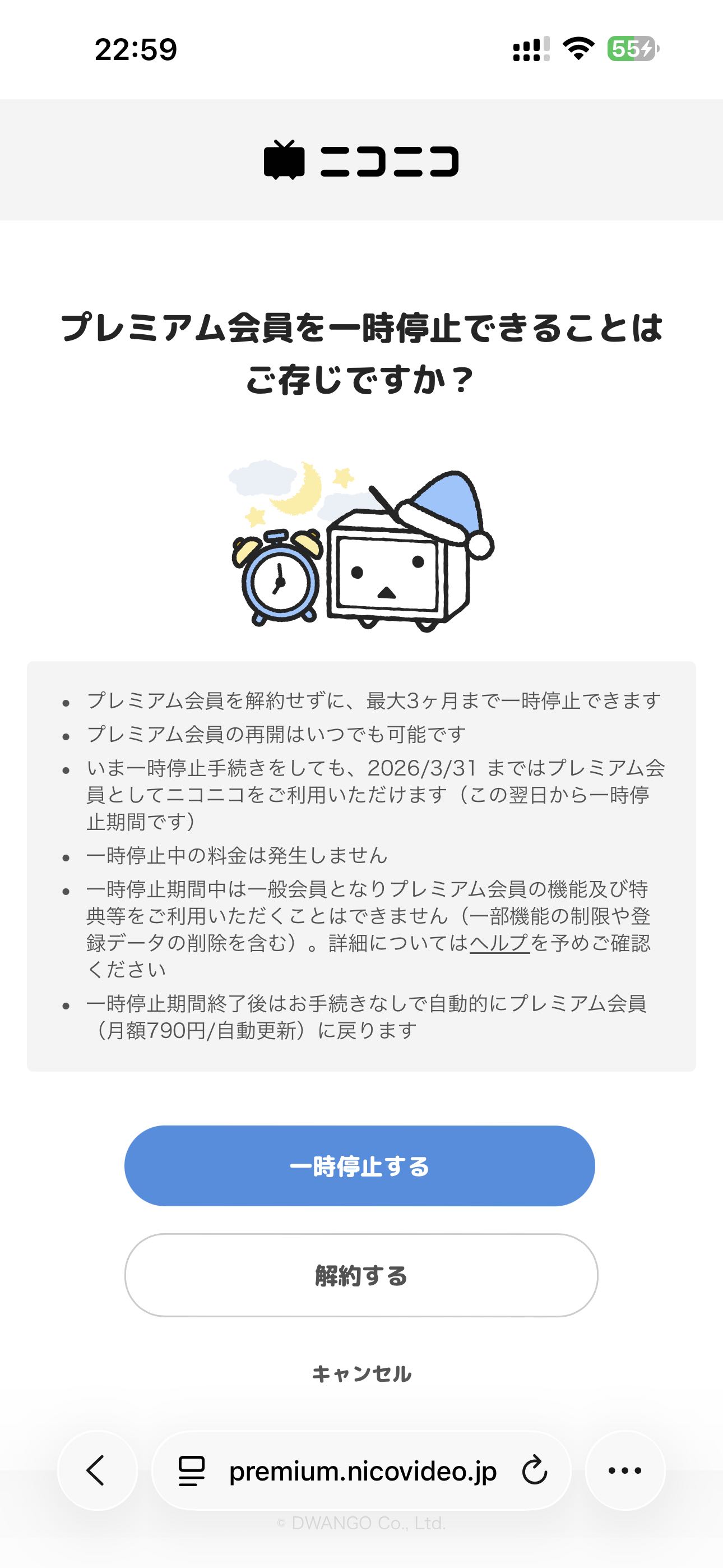The height and width of the screenshot is (1568, 723).
Task: Go back in the browser
Action: 97,1470
